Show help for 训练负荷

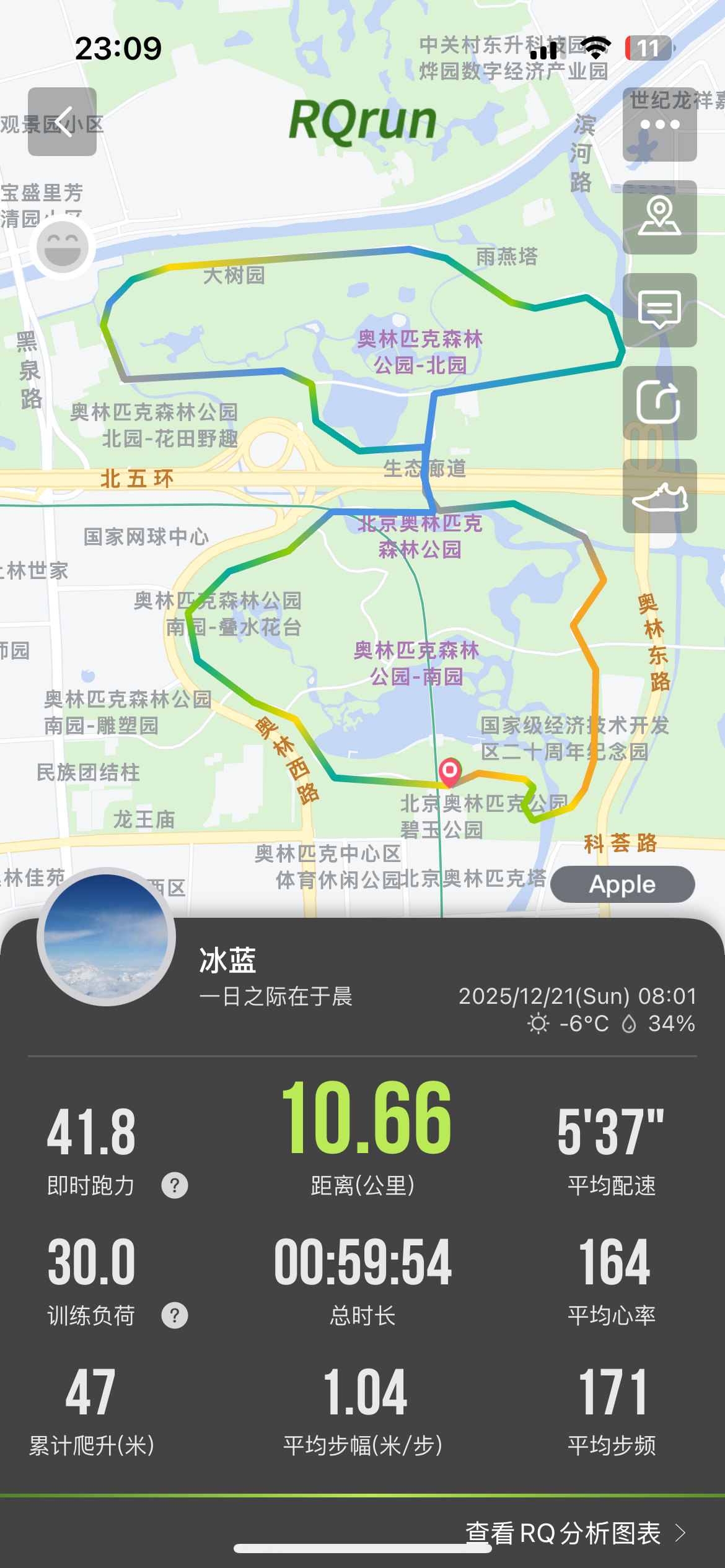(175, 1315)
